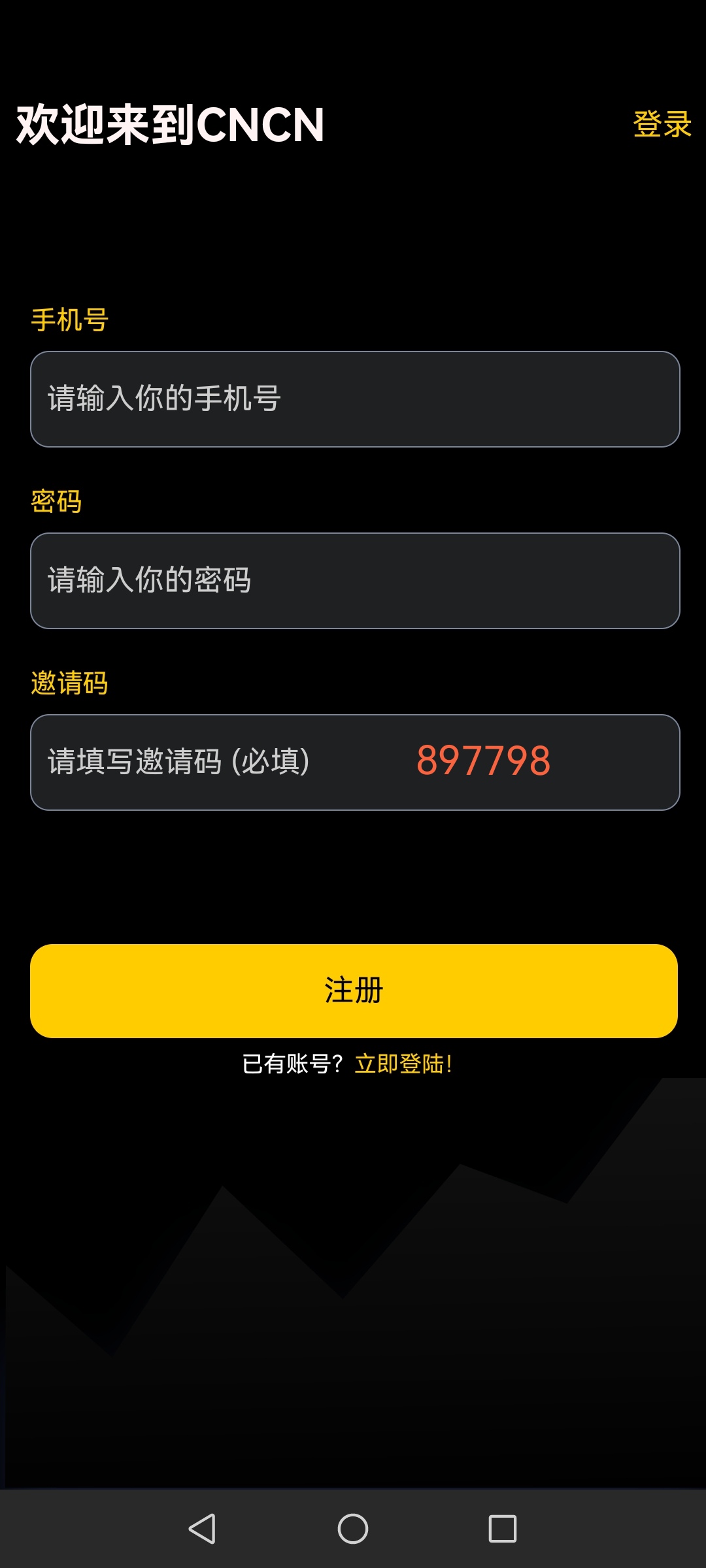This screenshot has height=1568, width=706.
Task: Tap the yellow 注册 button
Action: pyautogui.click(x=354, y=990)
